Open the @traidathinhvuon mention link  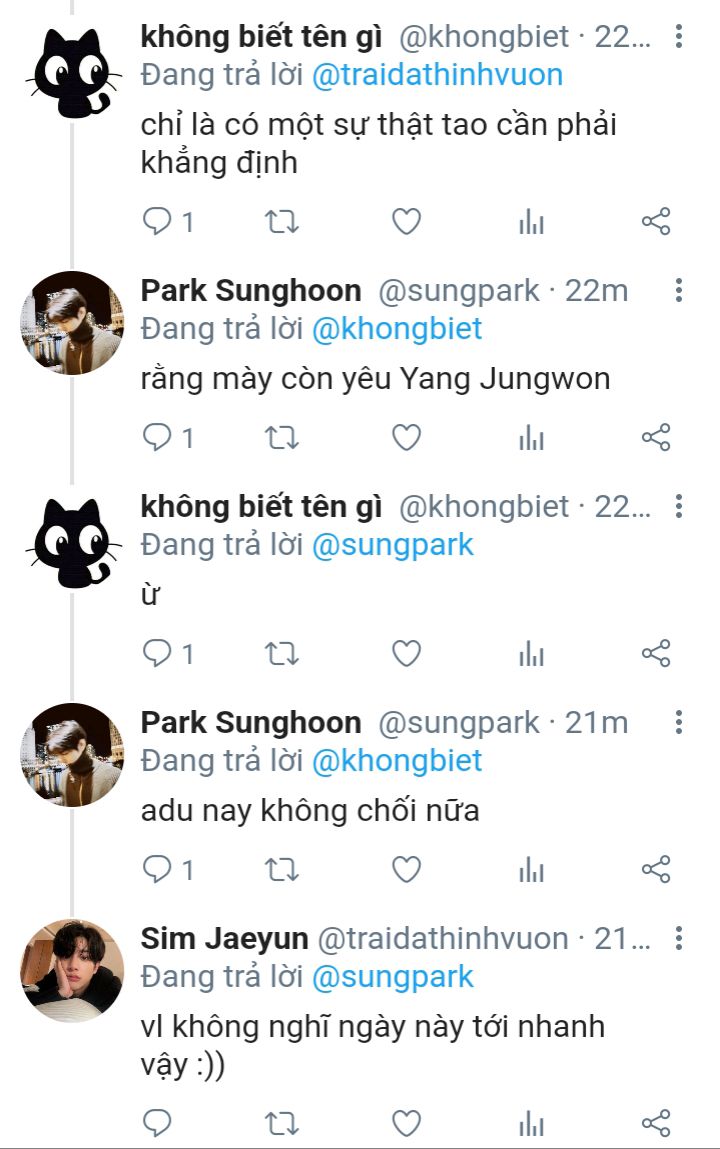click(437, 75)
